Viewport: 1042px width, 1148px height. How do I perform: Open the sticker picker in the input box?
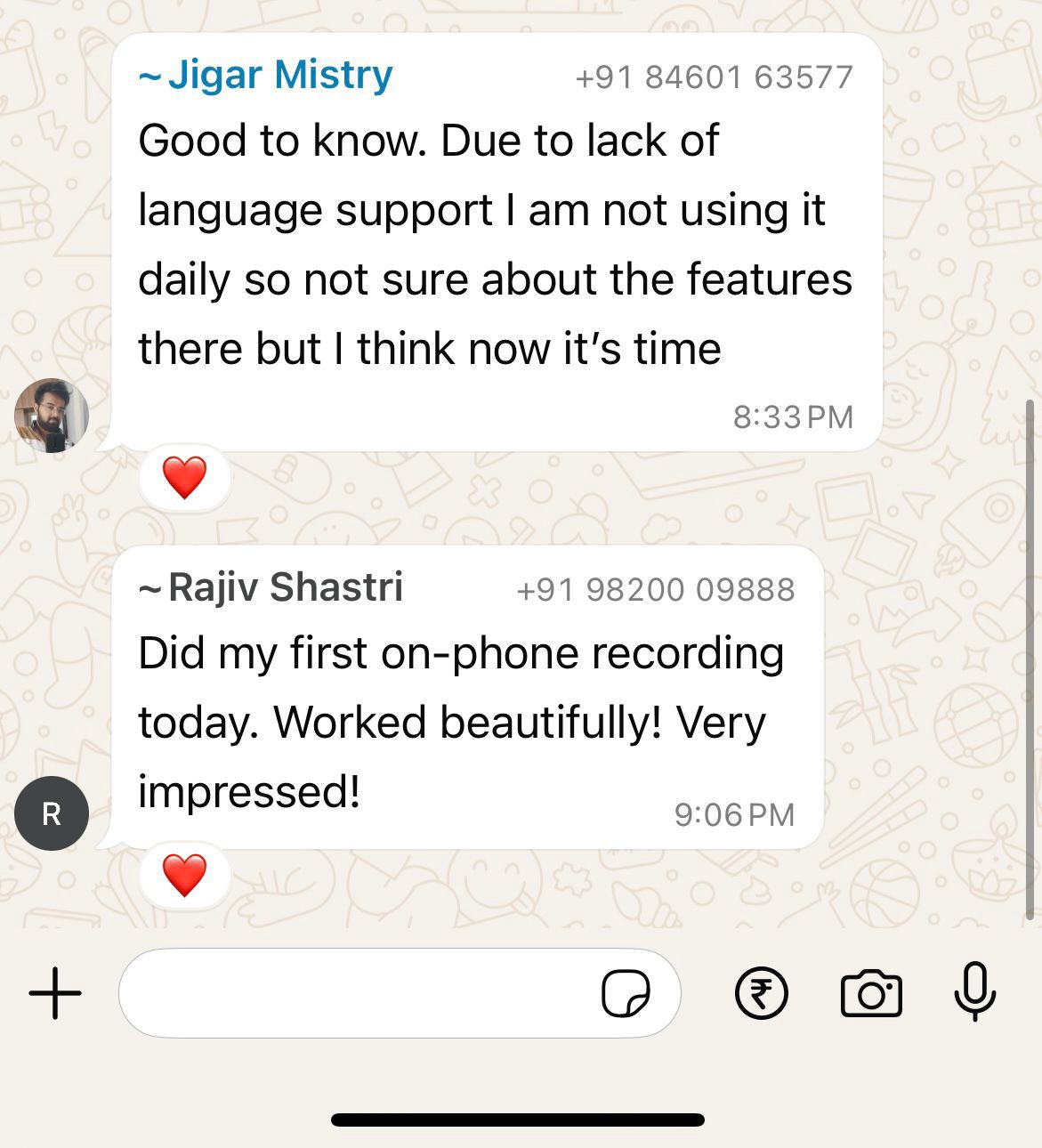tap(626, 992)
